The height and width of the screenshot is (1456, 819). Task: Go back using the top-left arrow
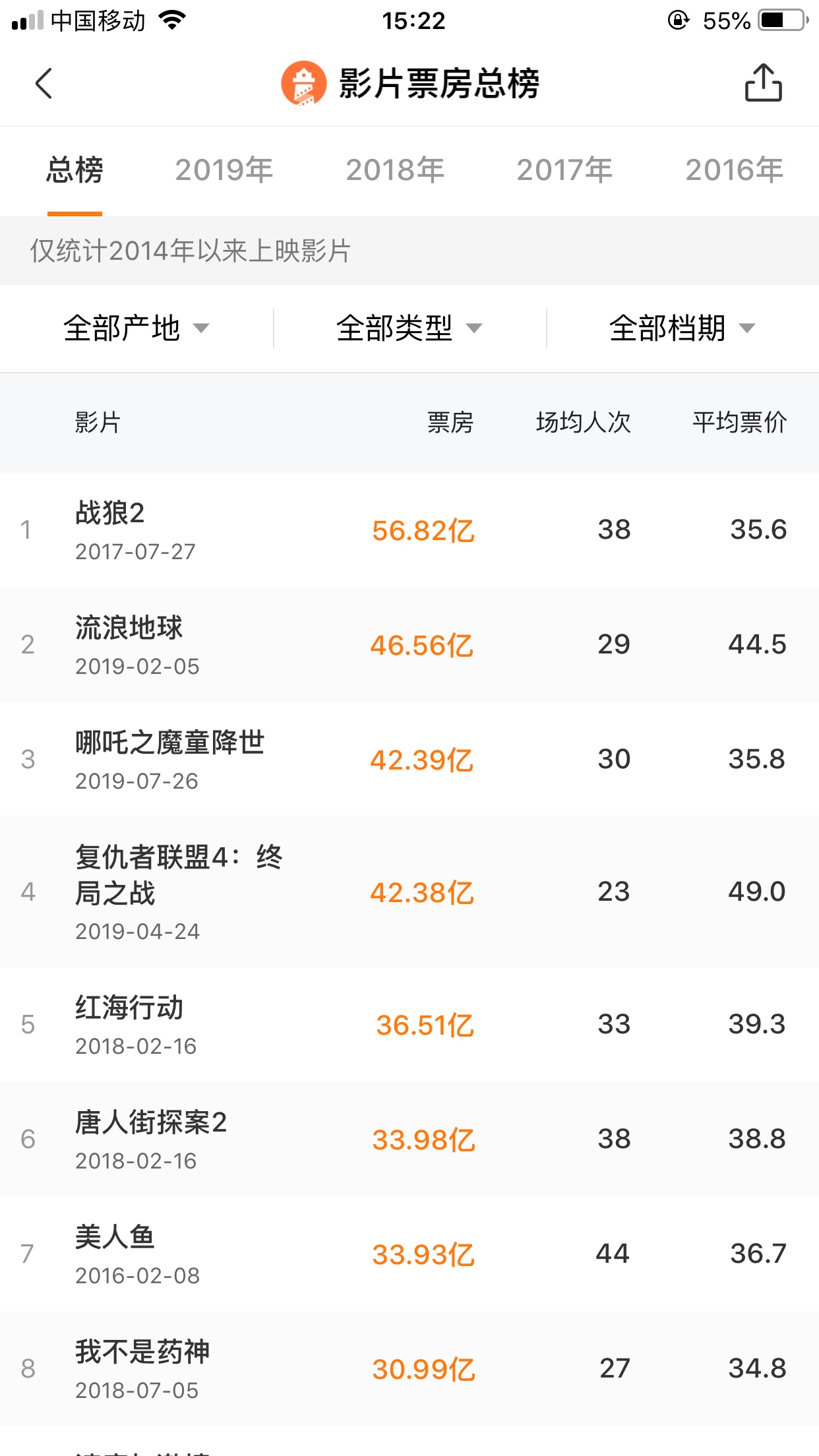[44, 84]
